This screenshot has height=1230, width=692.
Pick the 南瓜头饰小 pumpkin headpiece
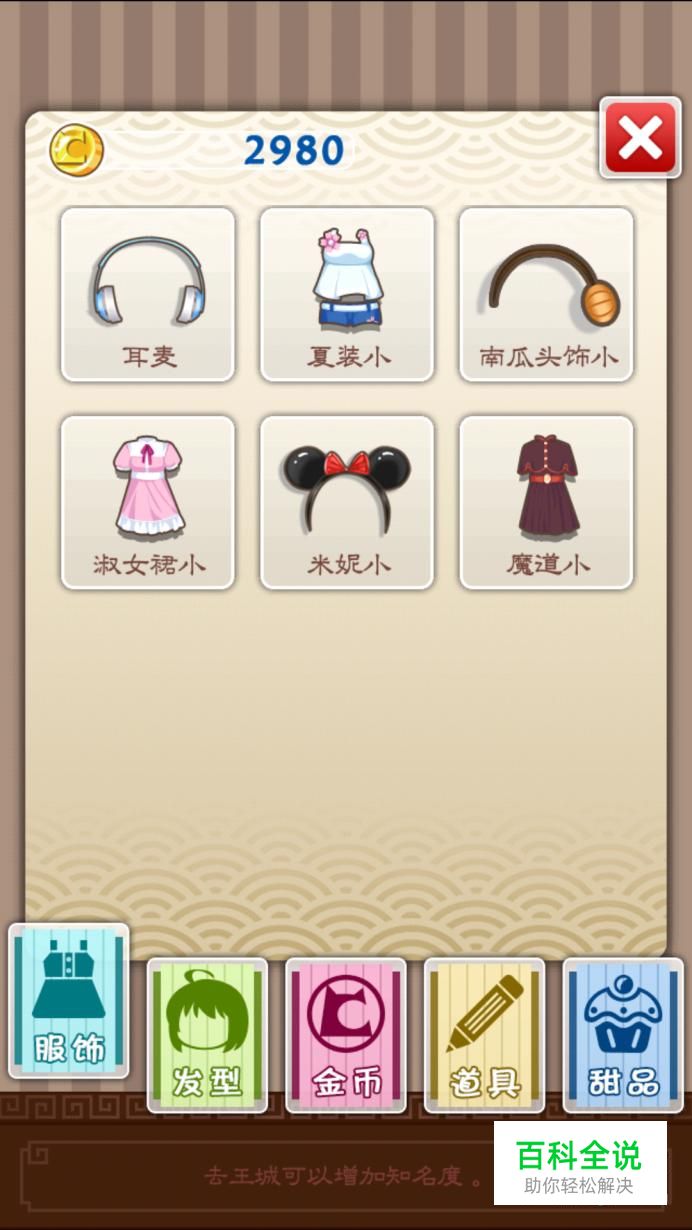546,294
